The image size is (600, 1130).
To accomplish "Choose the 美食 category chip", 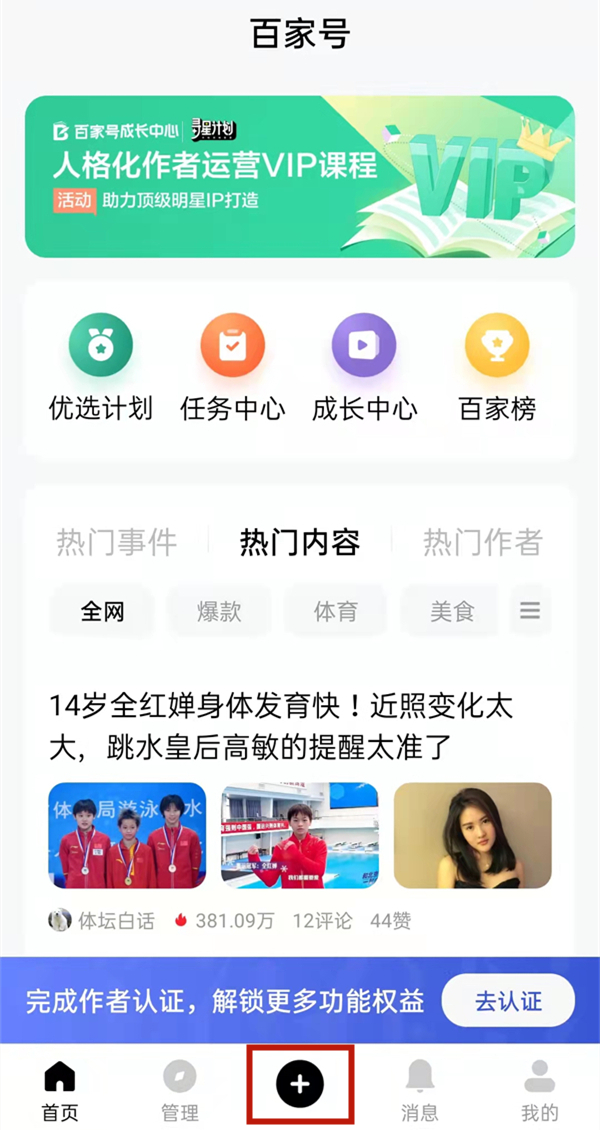I will [452, 611].
